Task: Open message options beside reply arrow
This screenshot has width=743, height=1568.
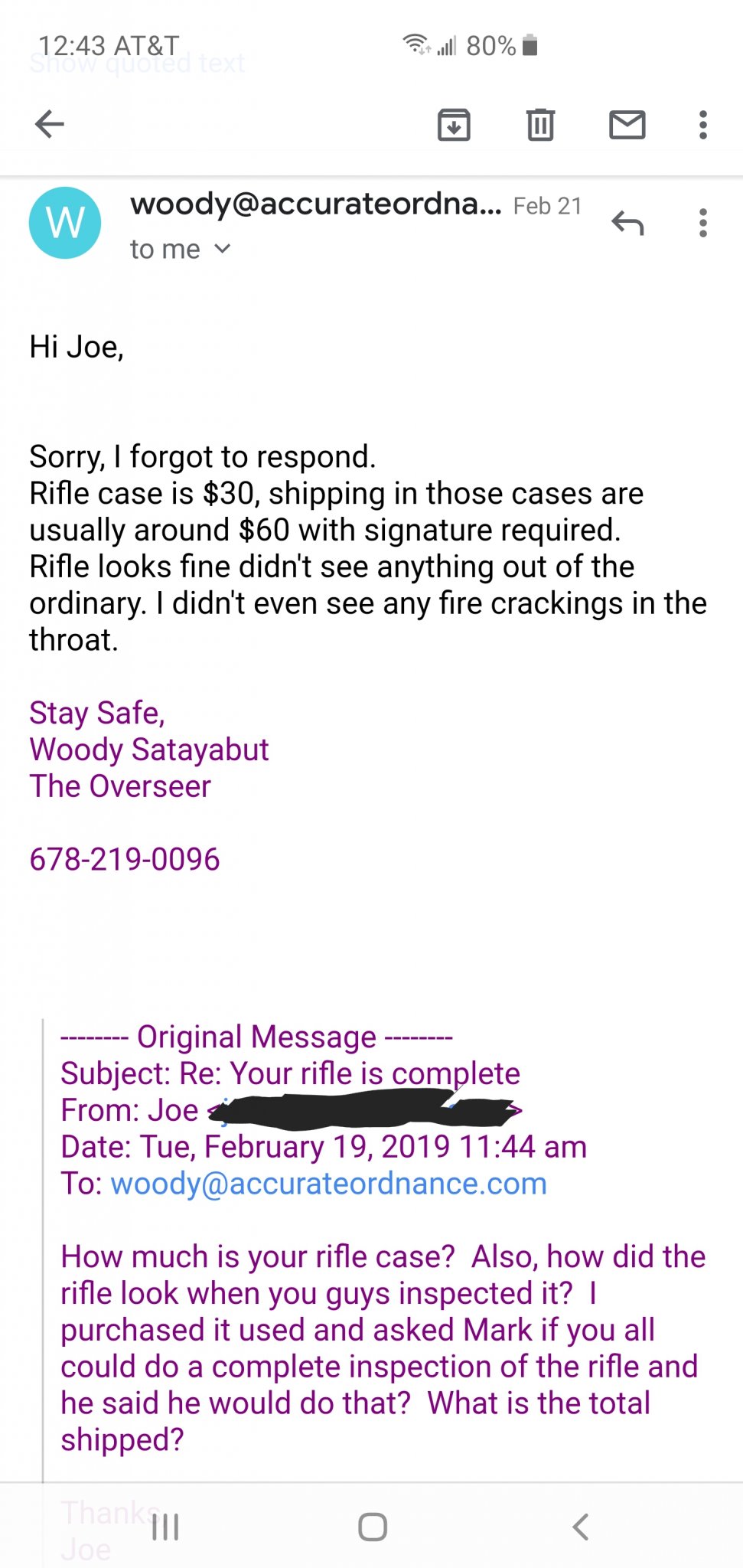Action: coord(702,223)
